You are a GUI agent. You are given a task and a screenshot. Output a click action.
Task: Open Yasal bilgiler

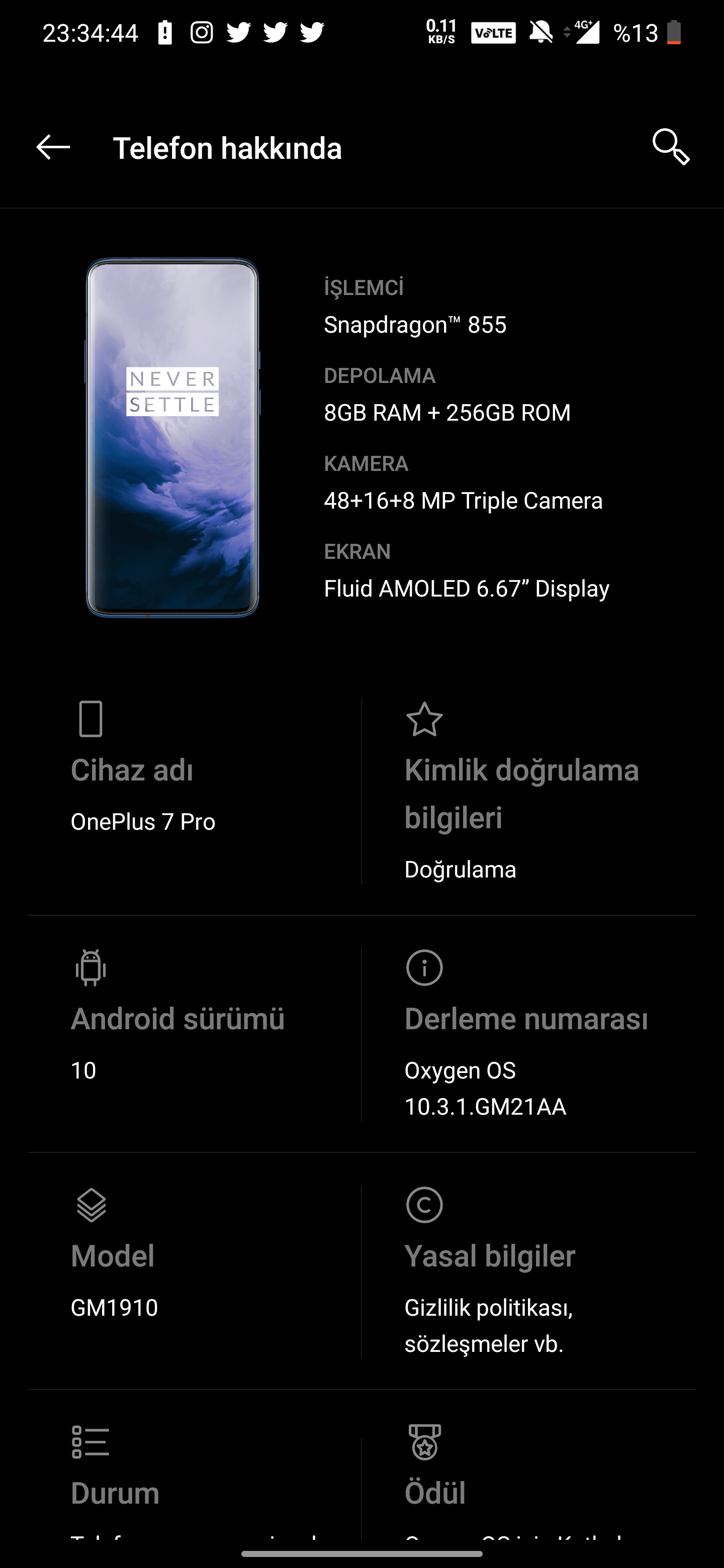pyautogui.click(x=527, y=1270)
